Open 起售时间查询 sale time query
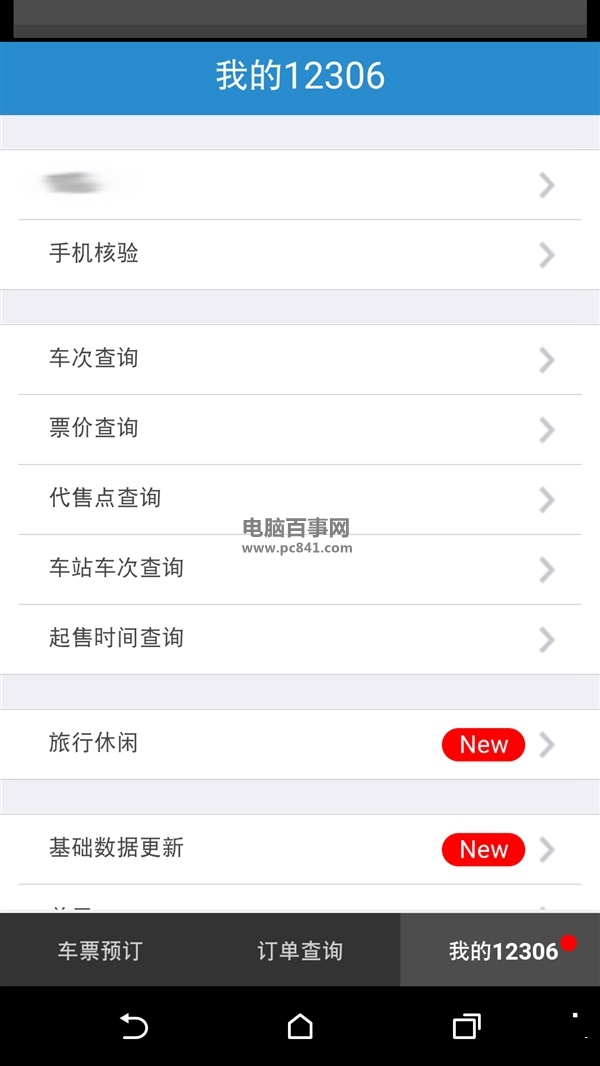The image size is (600, 1066). (300, 639)
